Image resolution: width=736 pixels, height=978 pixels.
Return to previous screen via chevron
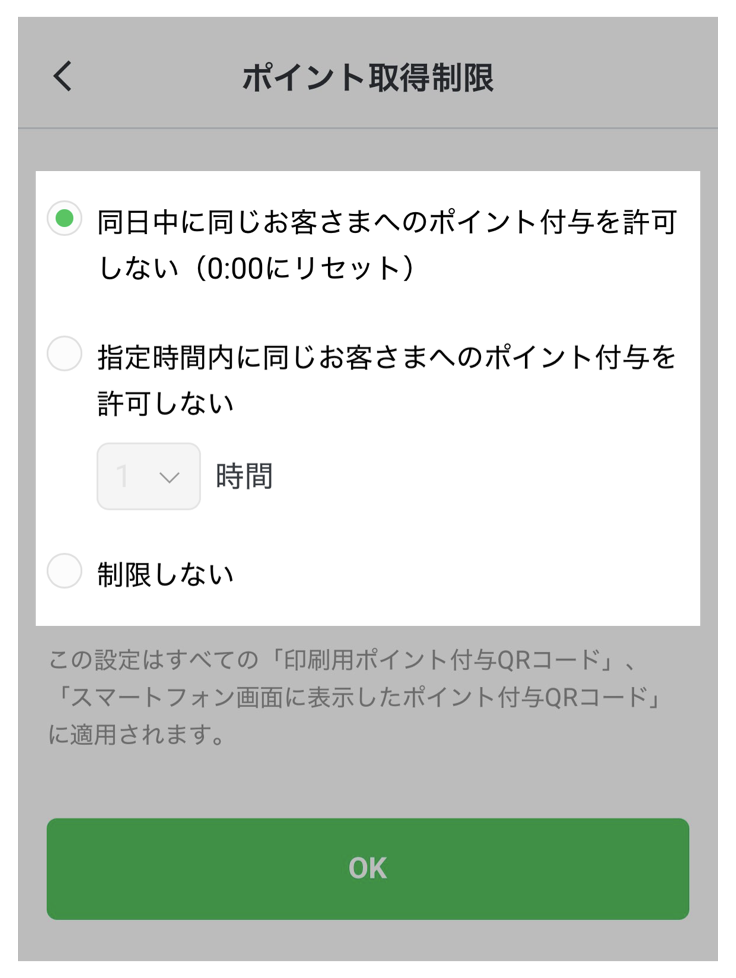tap(62, 76)
